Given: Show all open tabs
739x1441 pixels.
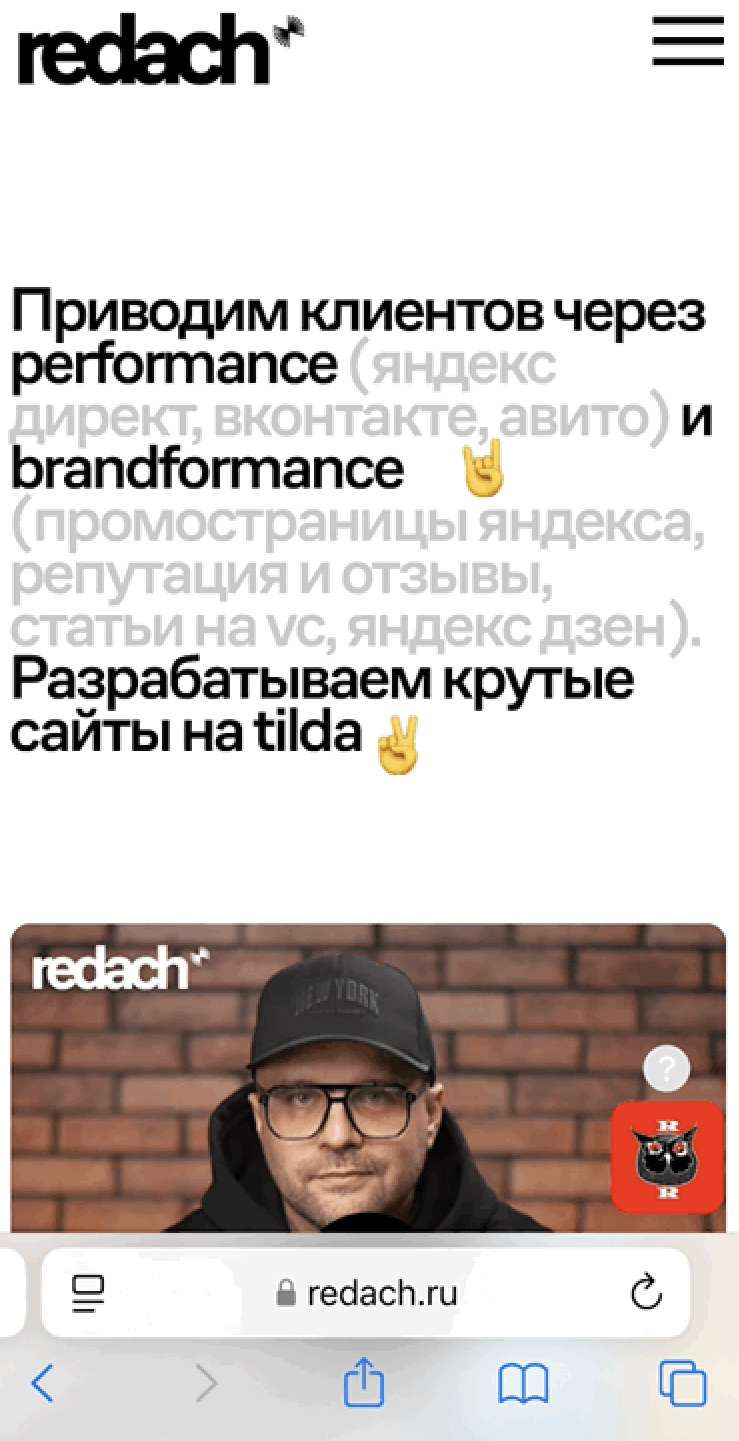Looking at the screenshot, I should pyautogui.click(x=682, y=1385).
